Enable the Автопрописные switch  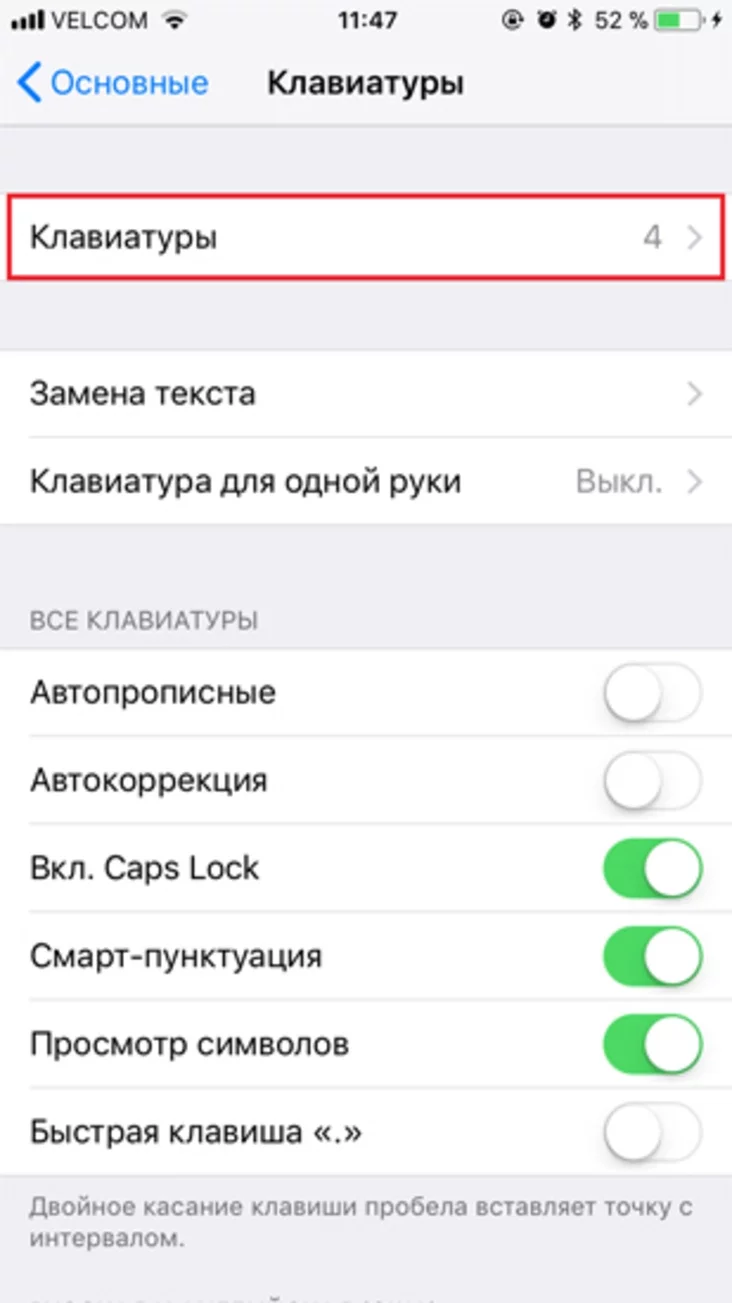[x=652, y=692]
